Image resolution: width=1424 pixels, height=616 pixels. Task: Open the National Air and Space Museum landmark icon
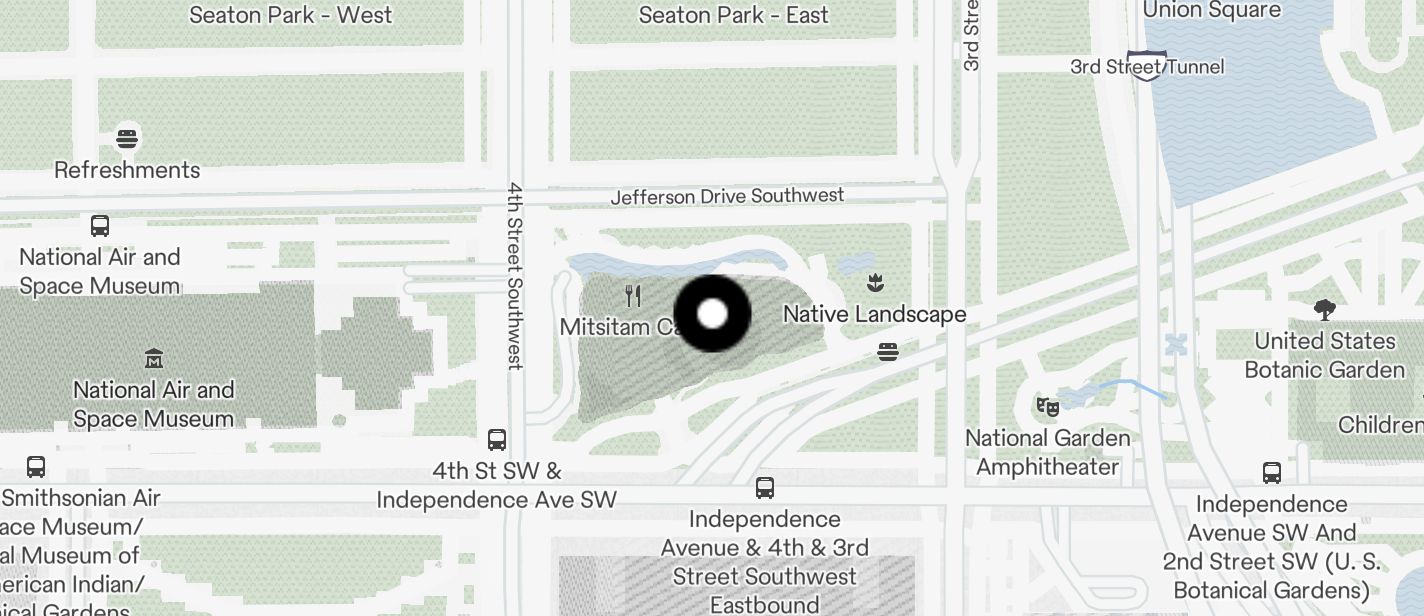tap(154, 358)
